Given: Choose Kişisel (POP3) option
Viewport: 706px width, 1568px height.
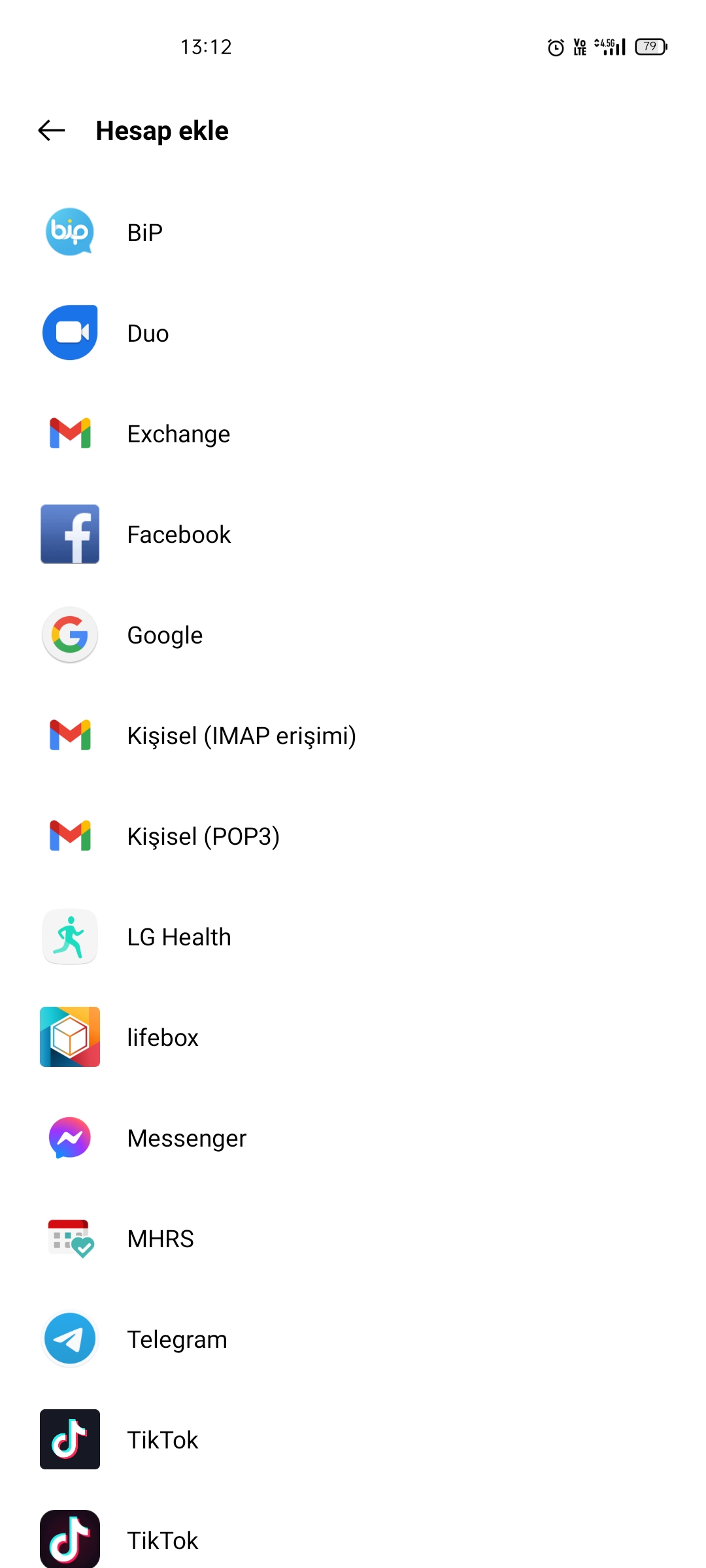Looking at the screenshot, I should [x=203, y=836].
